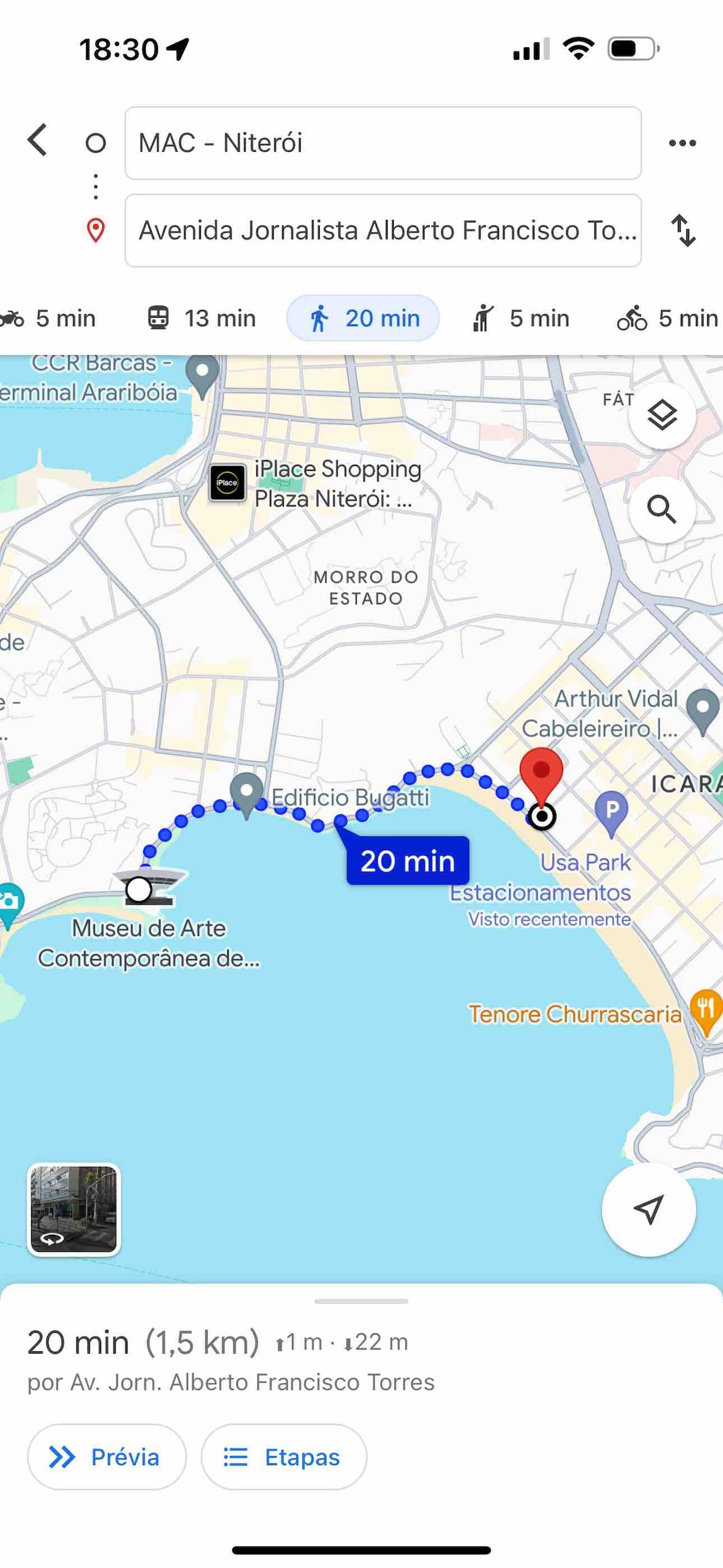Center the map on my location
Image resolution: width=723 pixels, height=1568 pixels.
[648, 1210]
